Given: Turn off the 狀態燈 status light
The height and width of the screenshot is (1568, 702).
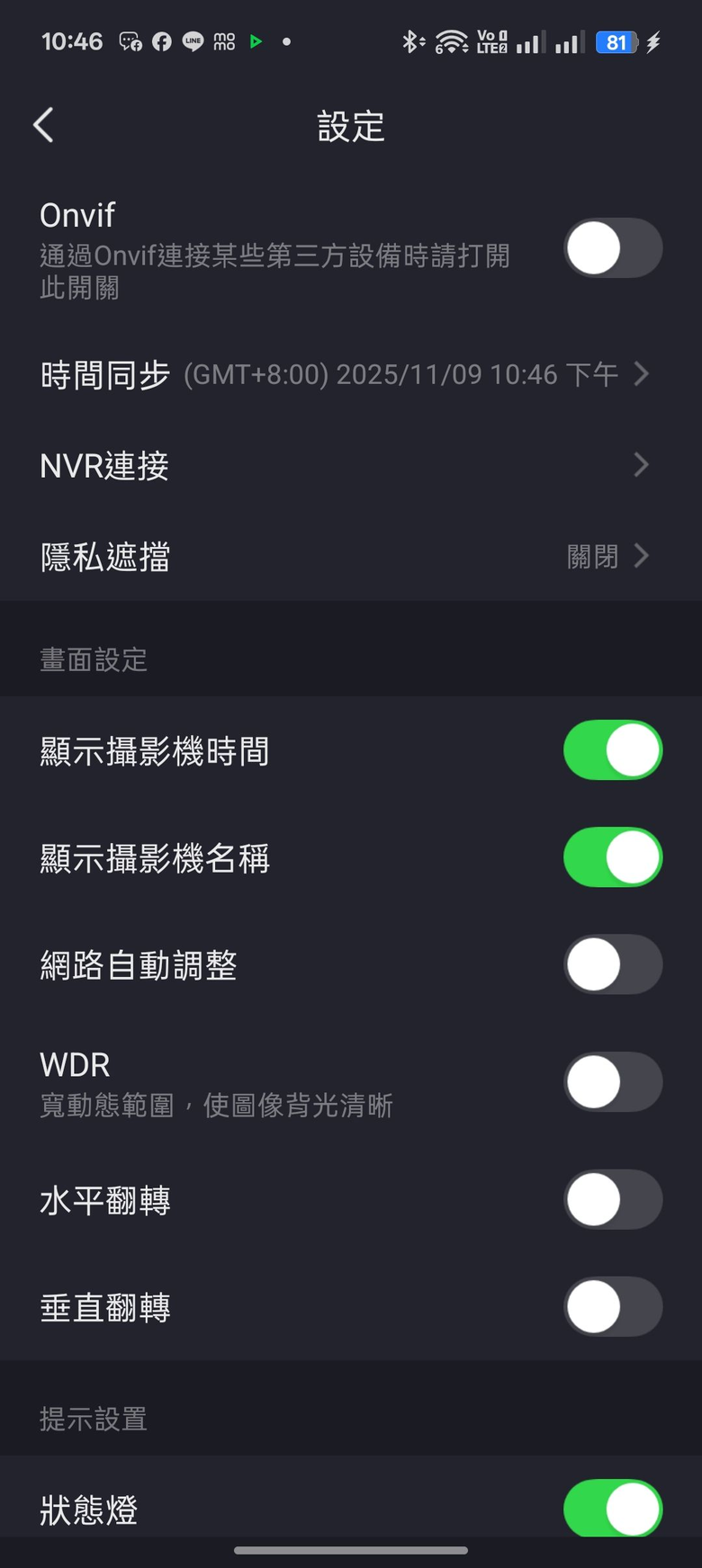Looking at the screenshot, I should 613,1508.
